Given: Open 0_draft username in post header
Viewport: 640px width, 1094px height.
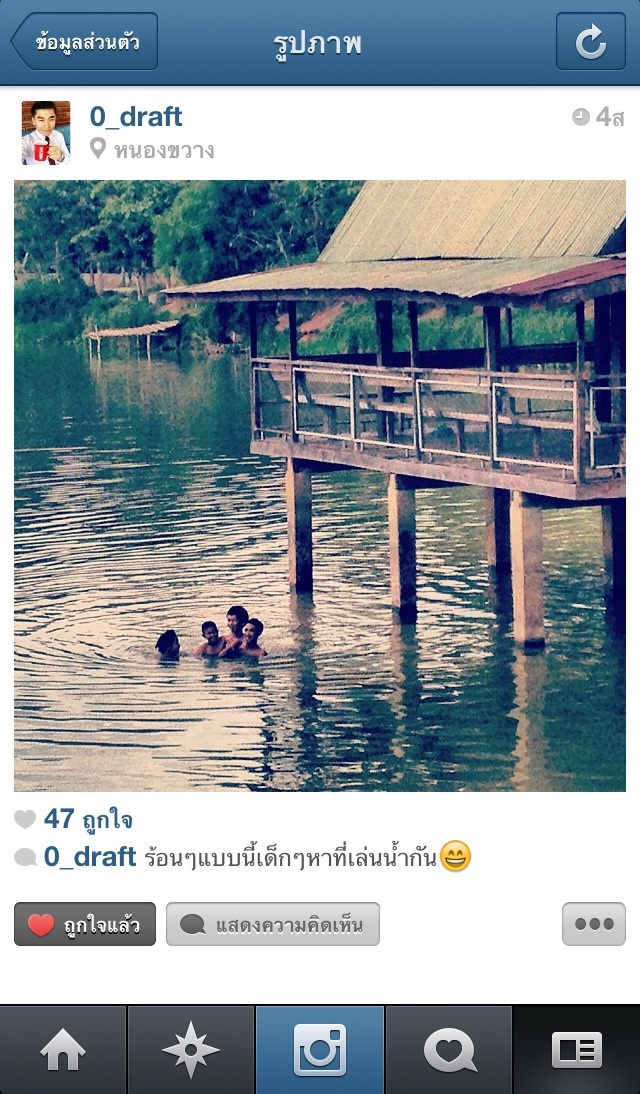Looking at the screenshot, I should 136,117.
